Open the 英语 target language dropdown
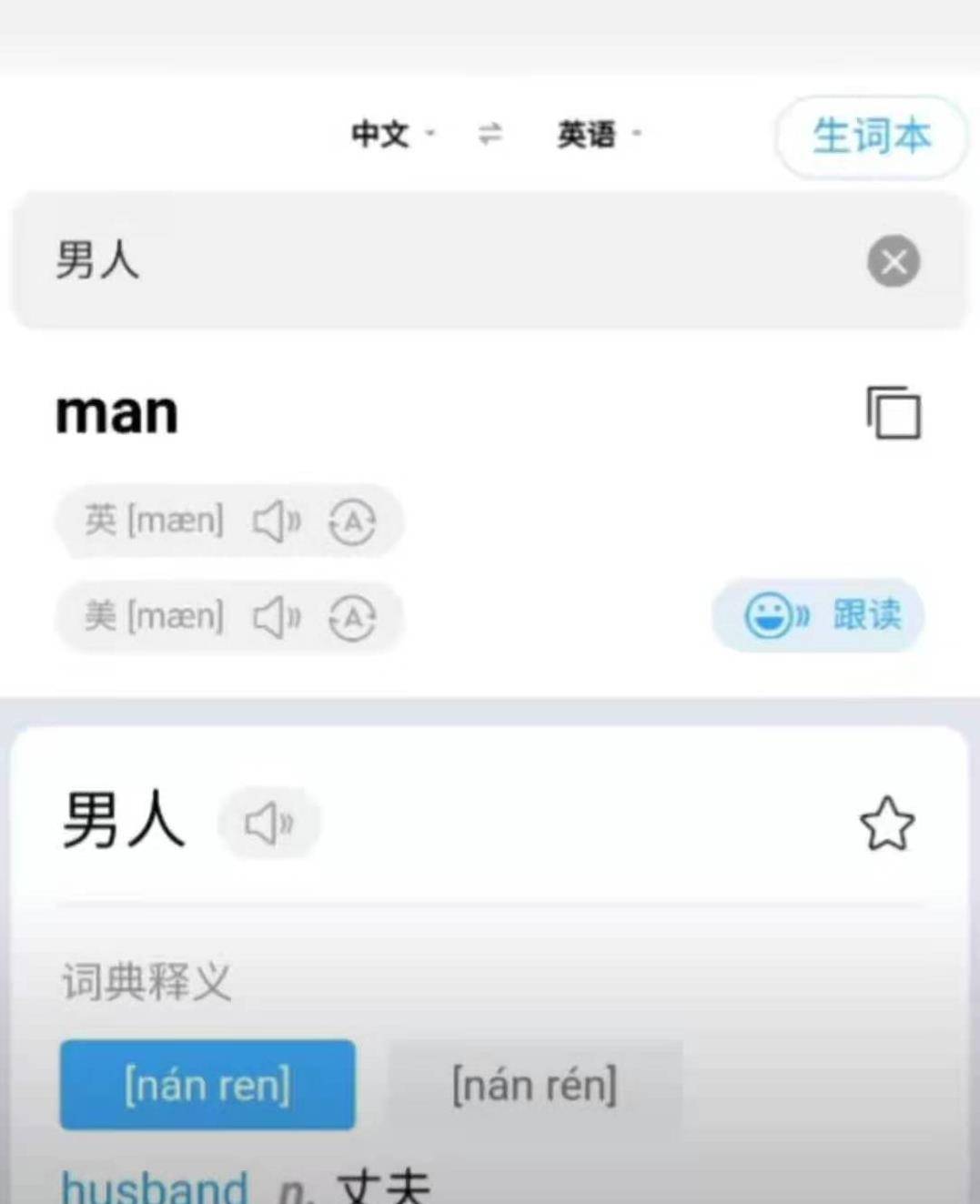The image size is (980, 1204). click(x=597, y=135)
